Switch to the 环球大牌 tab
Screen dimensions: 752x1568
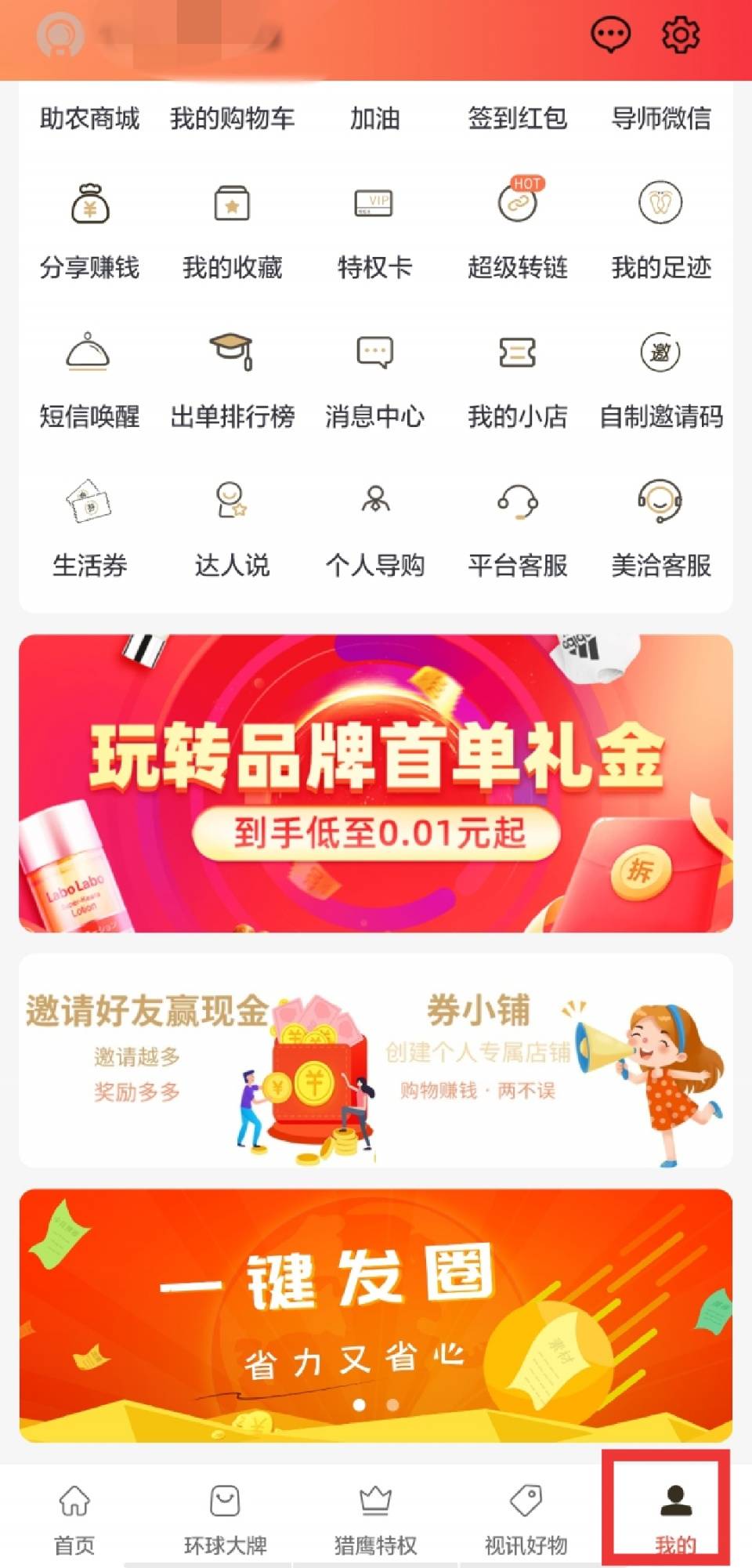[225, 1520]
